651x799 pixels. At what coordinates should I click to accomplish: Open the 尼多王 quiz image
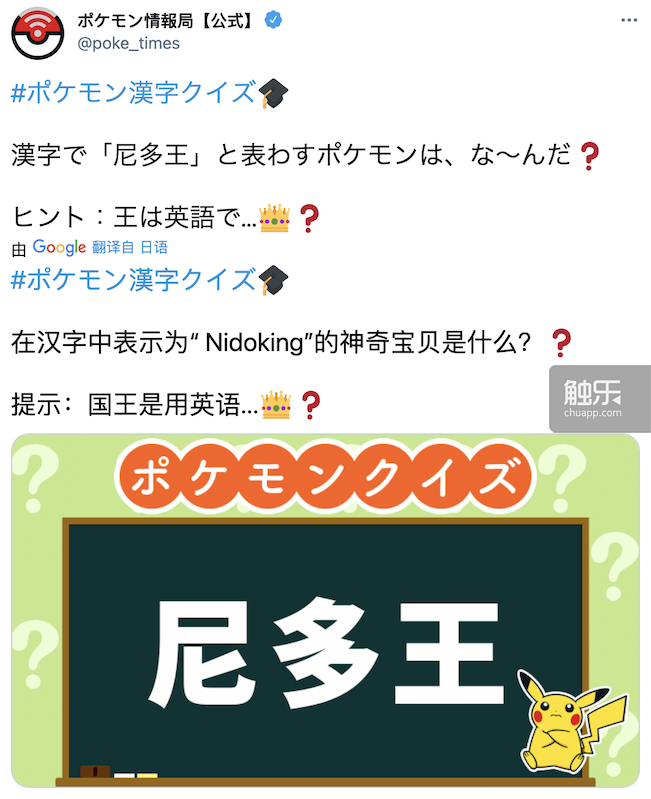[325, 610]
